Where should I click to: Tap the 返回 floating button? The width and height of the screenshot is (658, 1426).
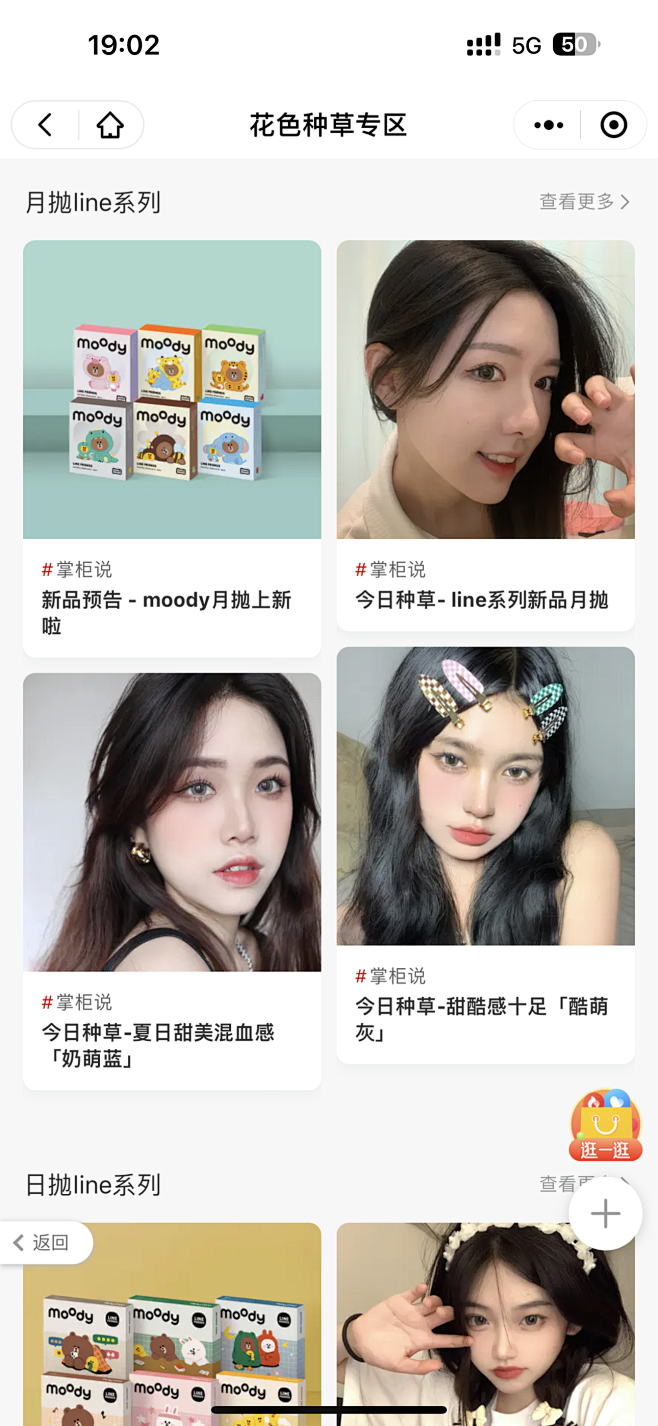tap(45, 1243)
